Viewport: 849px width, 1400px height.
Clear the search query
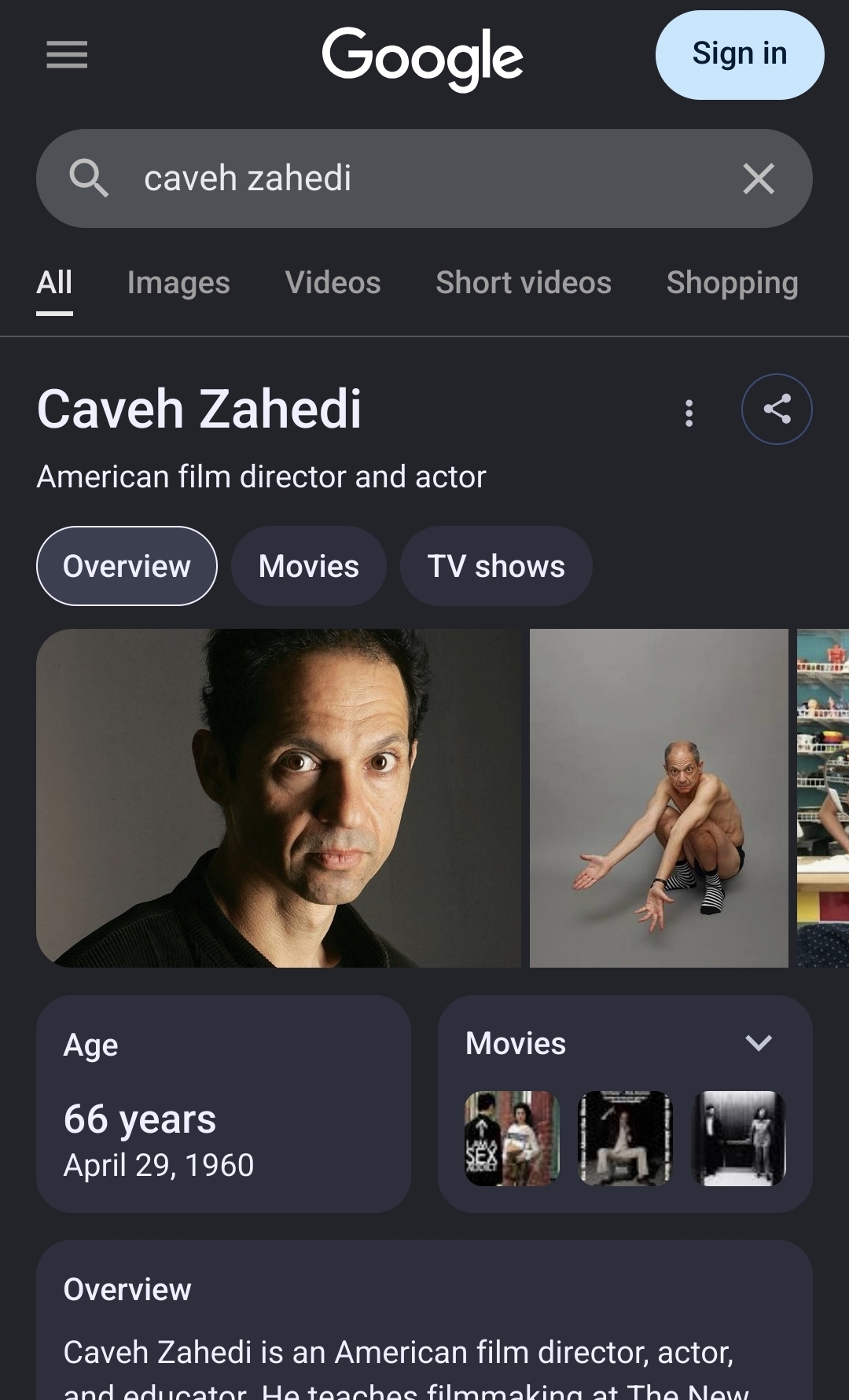pos(759,178)
